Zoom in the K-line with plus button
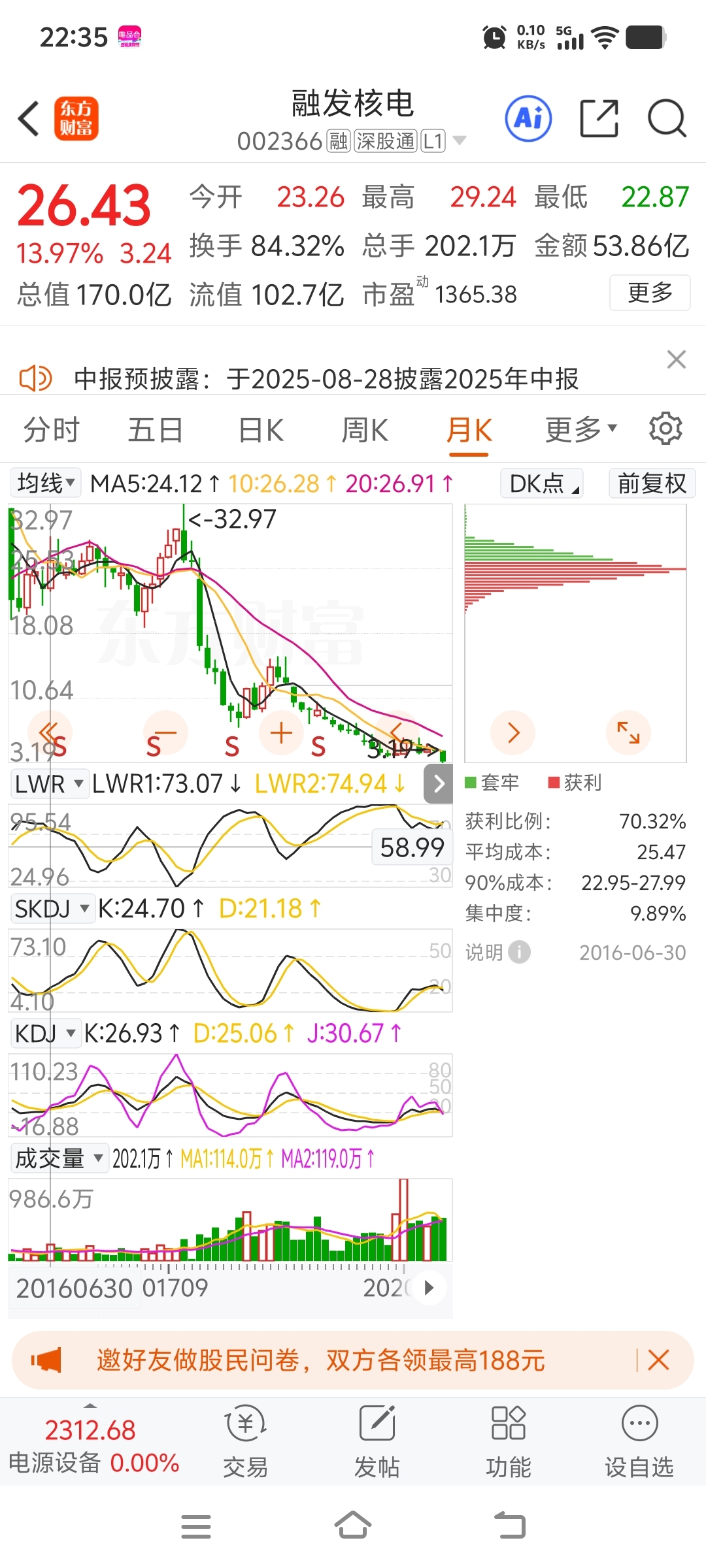The width and height of the screenshot is (706, 1568). [282, 732]
